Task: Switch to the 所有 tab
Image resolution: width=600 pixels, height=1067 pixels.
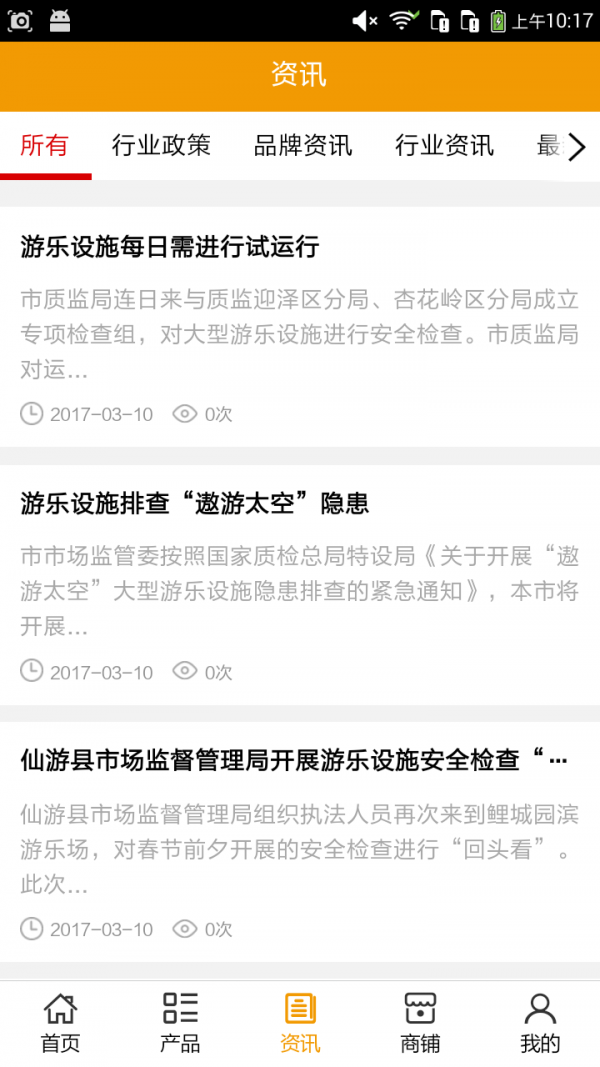Action: pyautogui.click(x=45, y=146)
